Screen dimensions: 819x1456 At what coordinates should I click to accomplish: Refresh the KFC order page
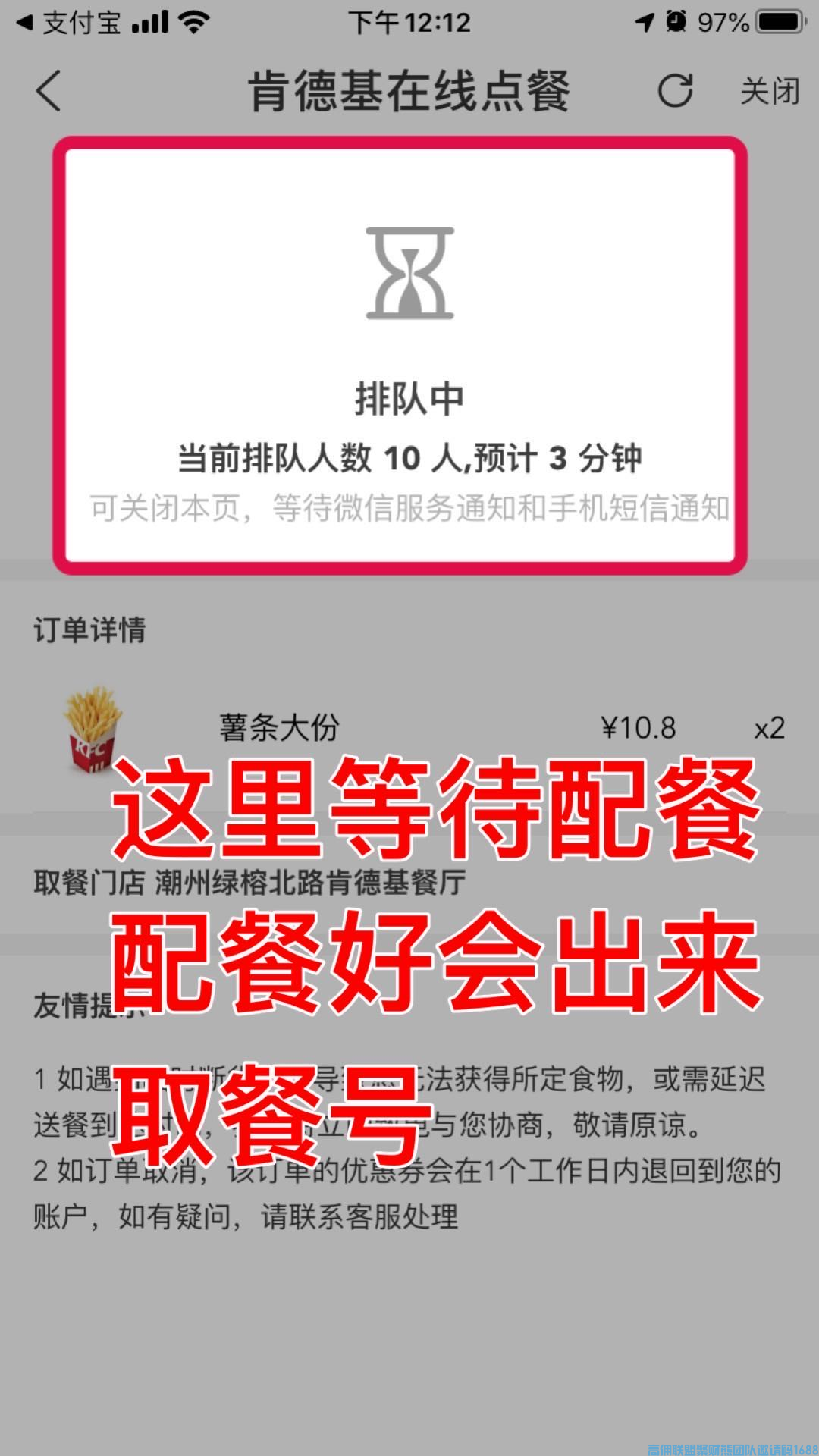point(674,92)
